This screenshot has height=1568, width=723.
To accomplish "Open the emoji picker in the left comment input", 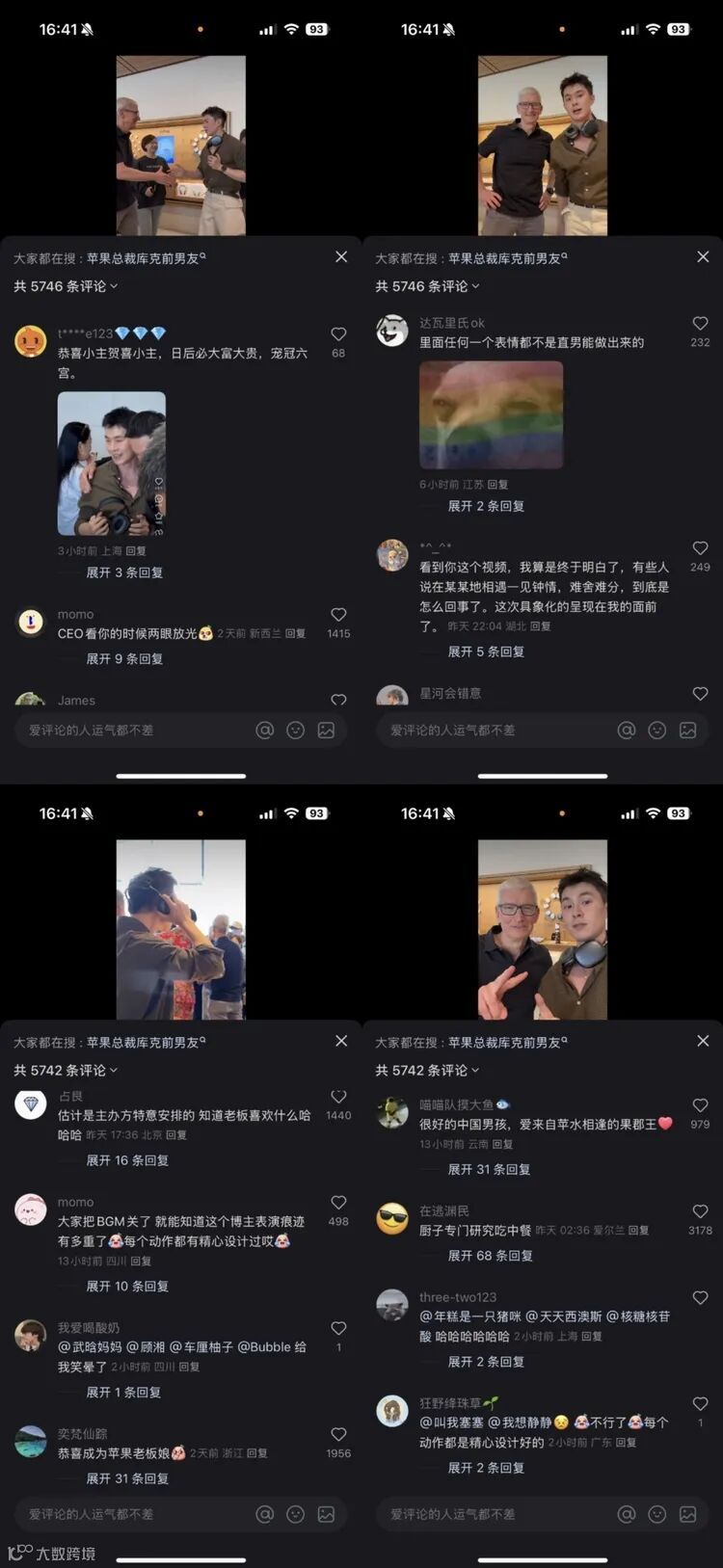I will tap(295, 730).
